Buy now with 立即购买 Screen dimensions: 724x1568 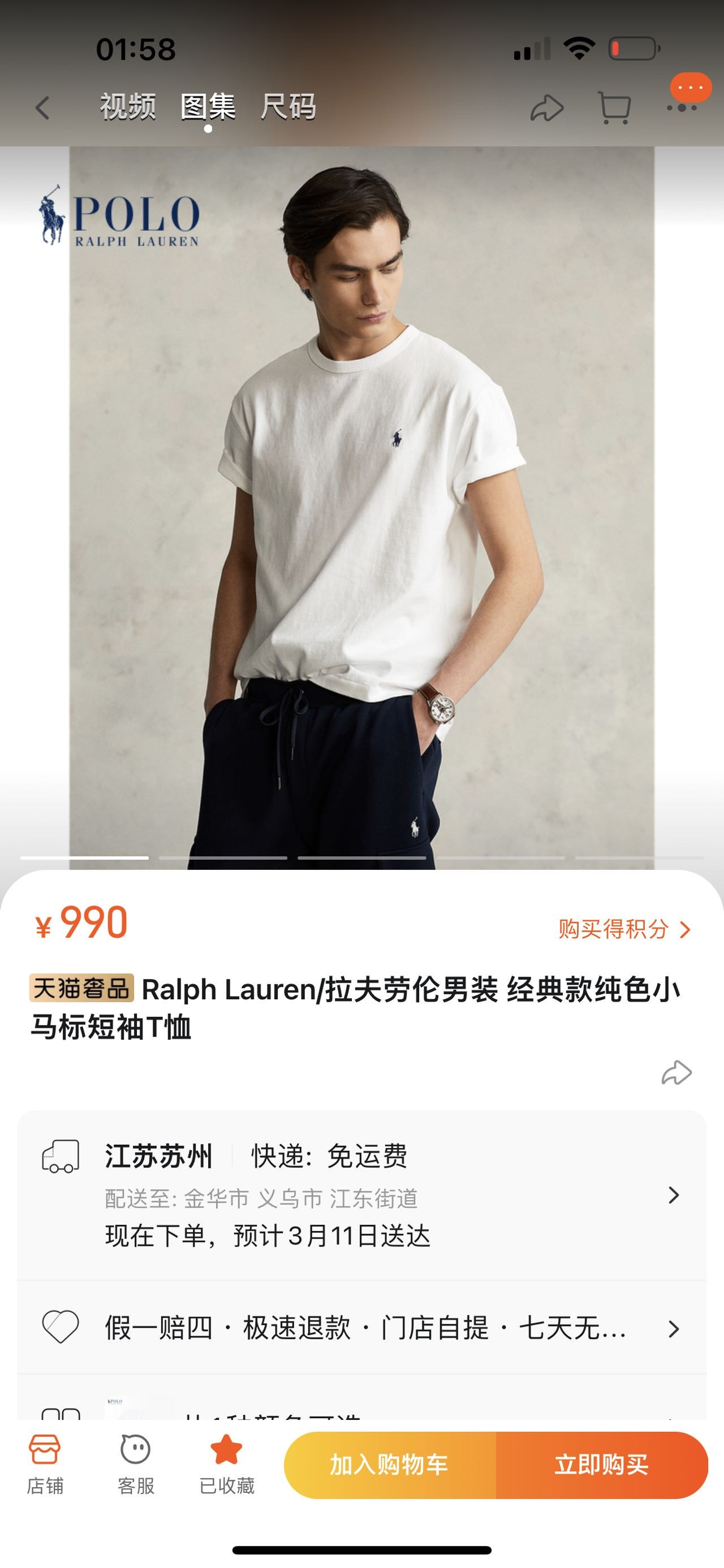coord(602,1465)
